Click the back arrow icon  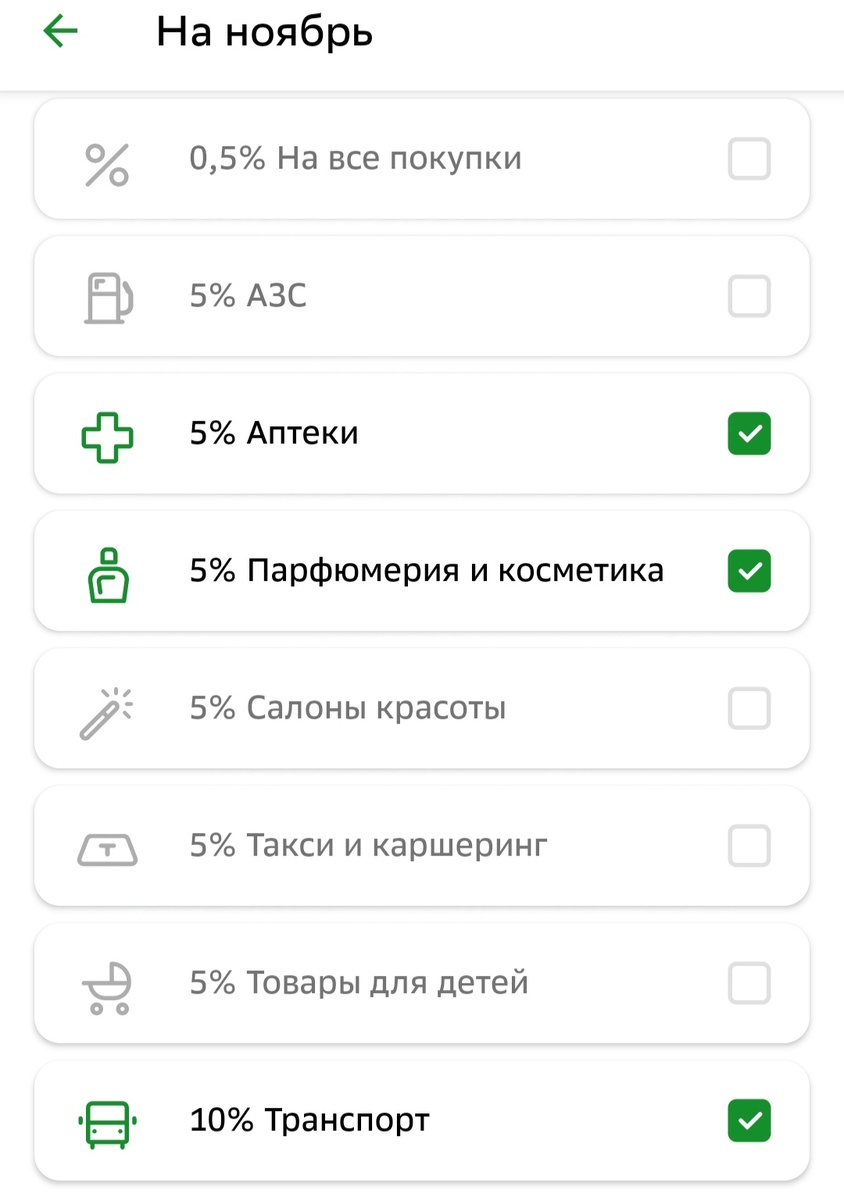[60, 31]
